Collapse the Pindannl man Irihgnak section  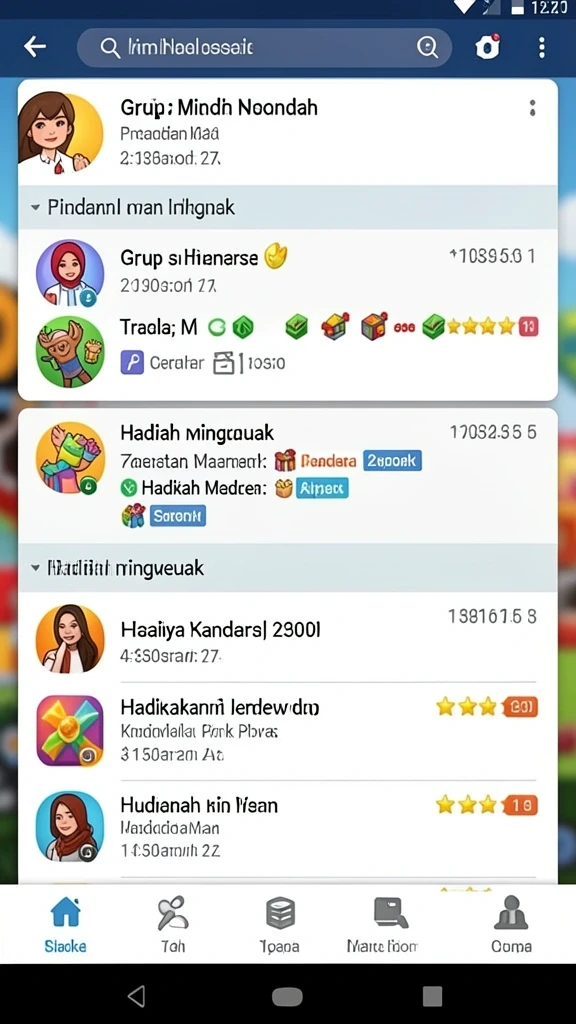(287, 208)
